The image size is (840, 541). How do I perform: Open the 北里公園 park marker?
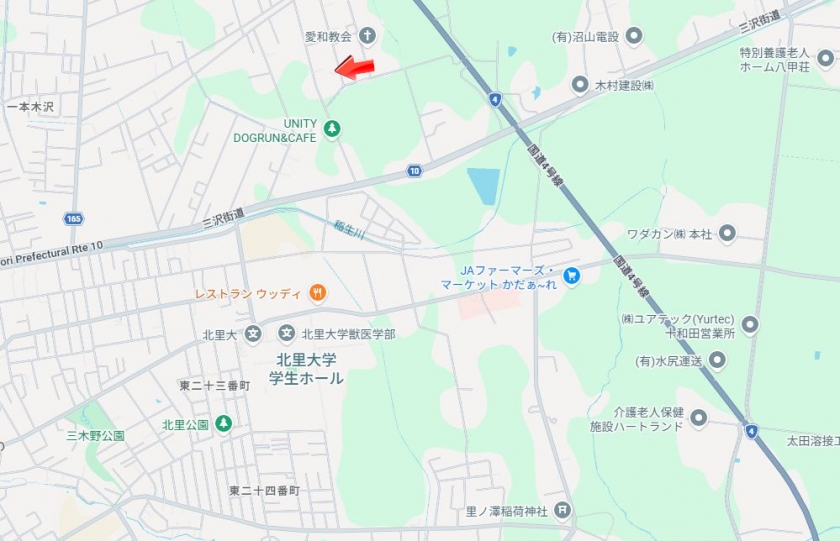point(223,424)
